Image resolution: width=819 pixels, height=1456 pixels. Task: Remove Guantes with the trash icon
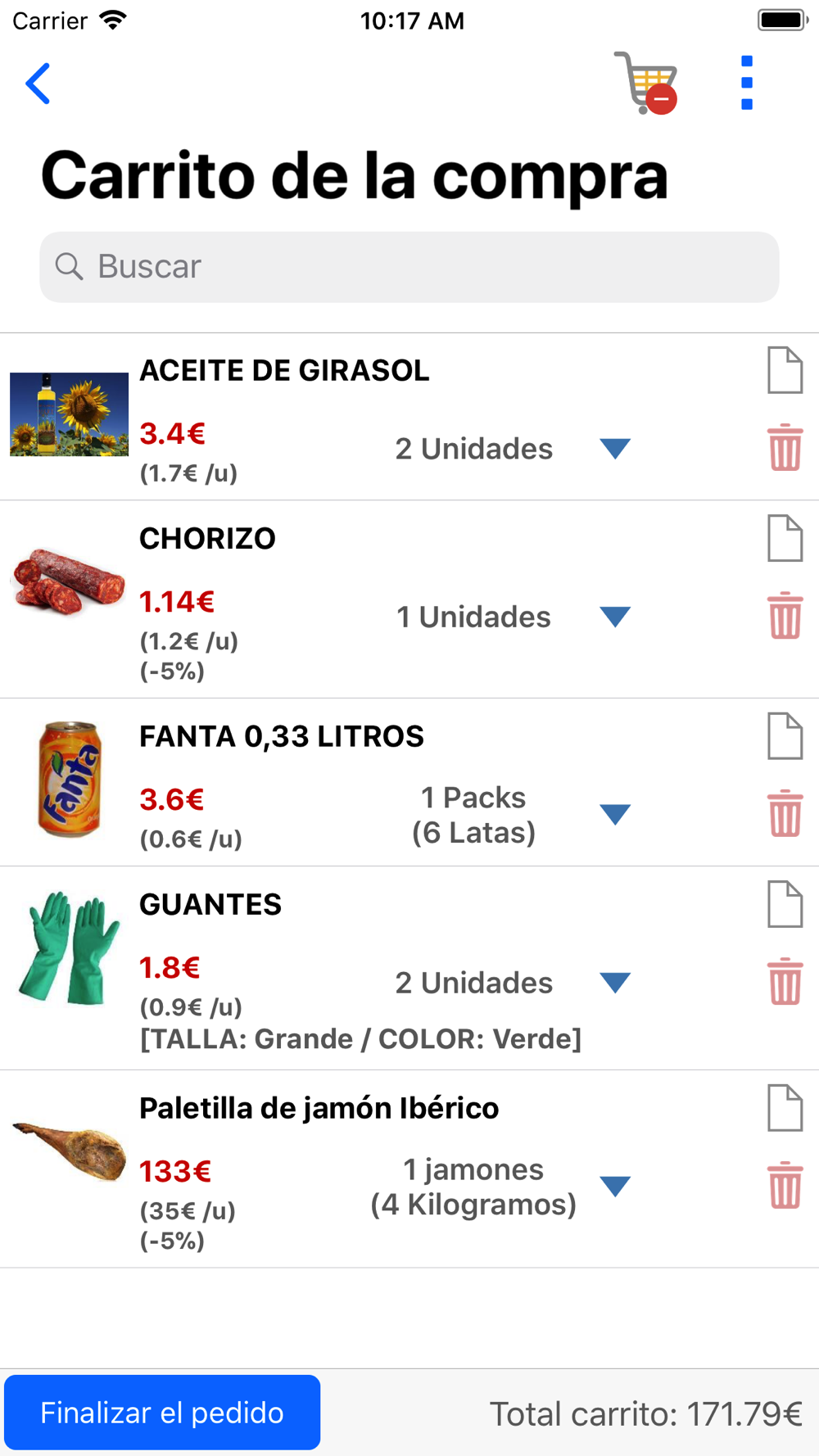[x=785, y=981]
